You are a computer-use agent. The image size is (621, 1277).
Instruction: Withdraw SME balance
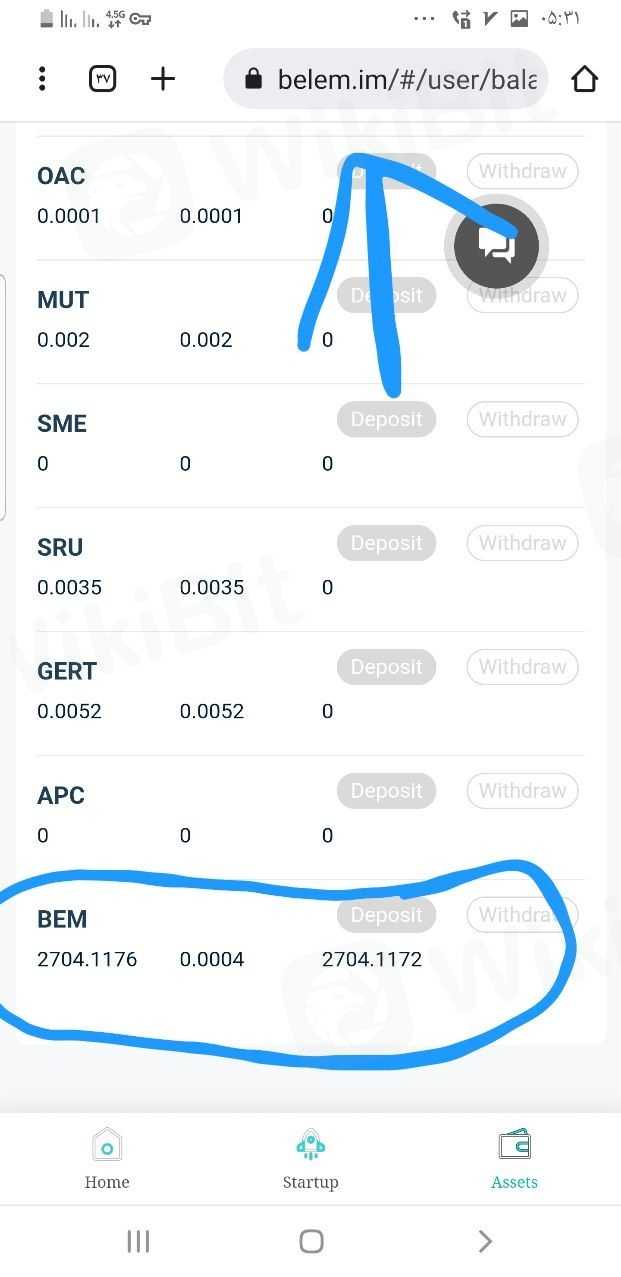pyautogui.click(x=522, y=419)
